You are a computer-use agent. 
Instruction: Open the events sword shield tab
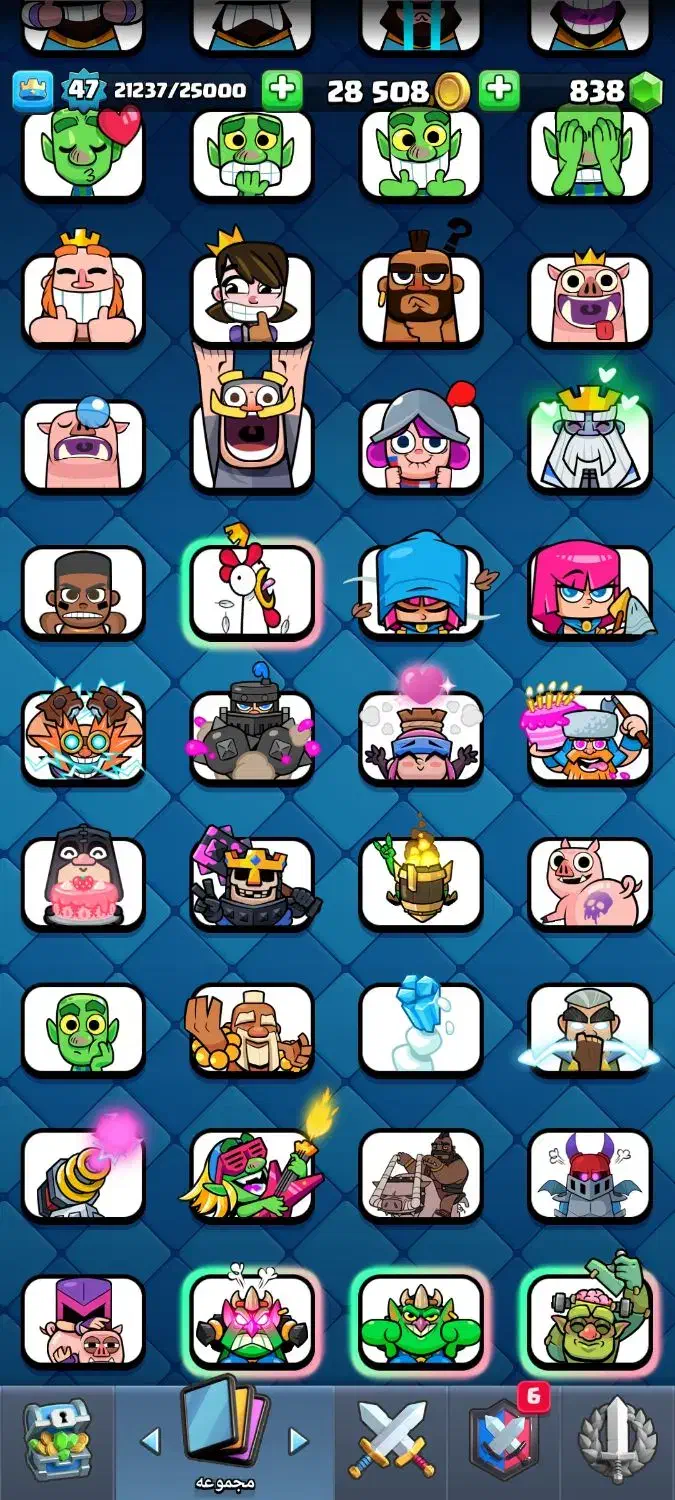click(617, 1440)
